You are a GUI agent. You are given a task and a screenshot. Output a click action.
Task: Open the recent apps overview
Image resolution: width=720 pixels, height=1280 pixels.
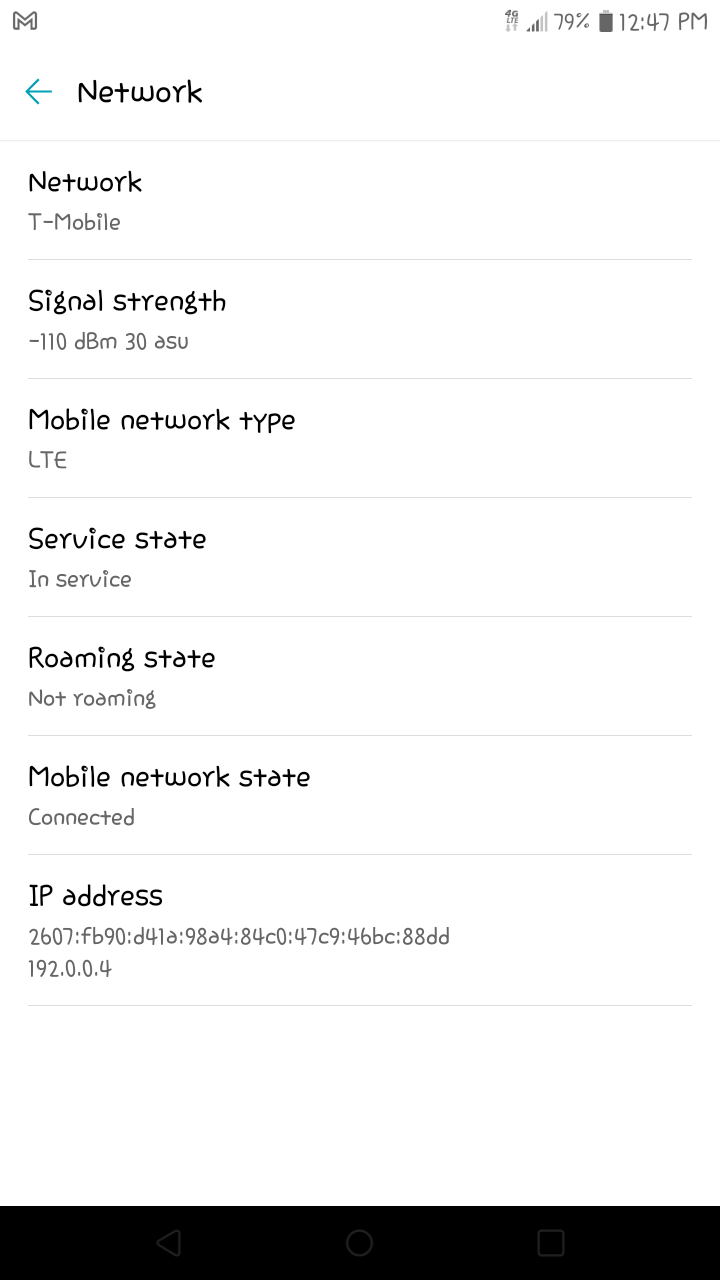click(551, 1243)
